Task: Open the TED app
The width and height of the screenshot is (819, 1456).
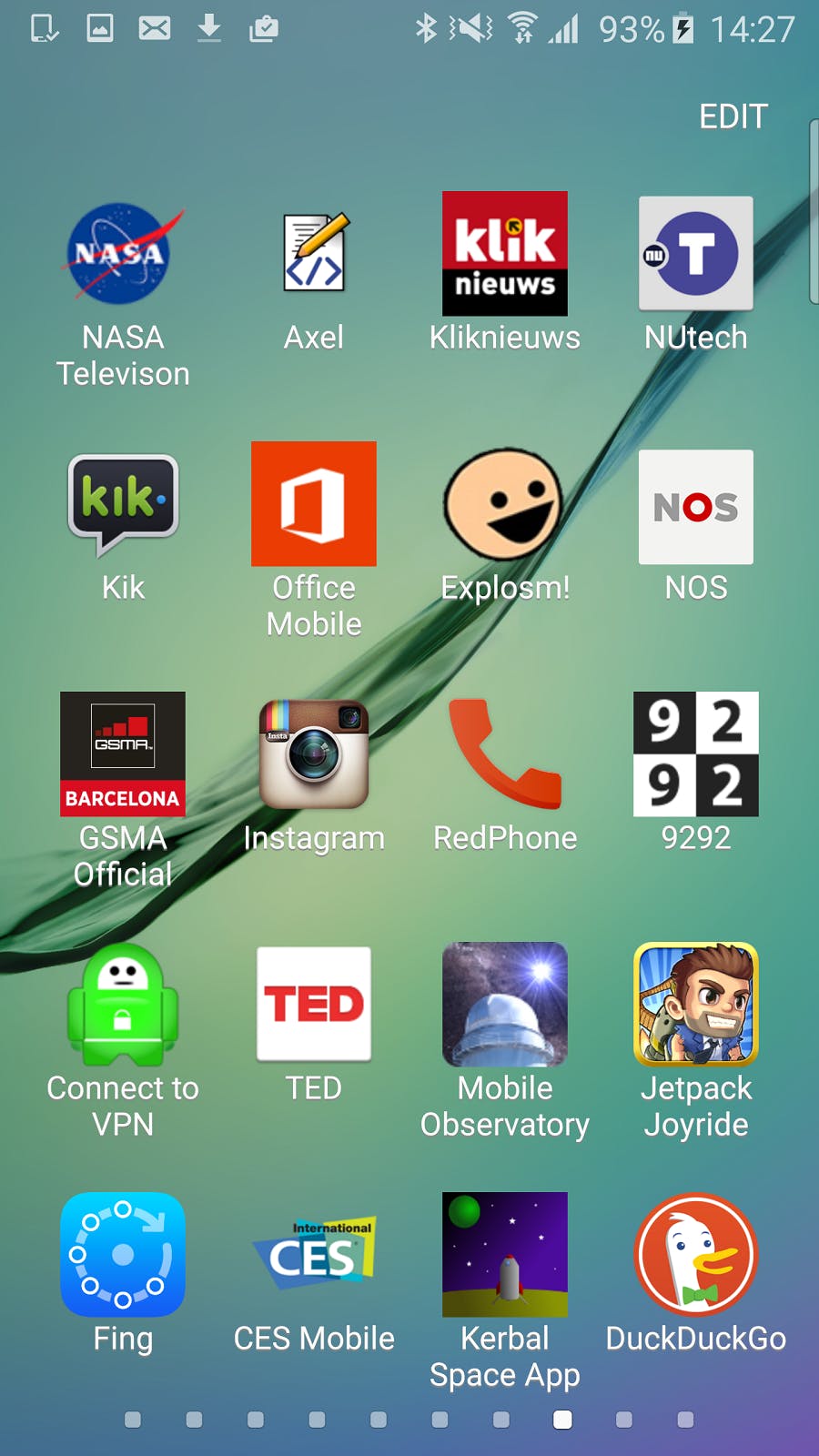Action: point(314,1005)
